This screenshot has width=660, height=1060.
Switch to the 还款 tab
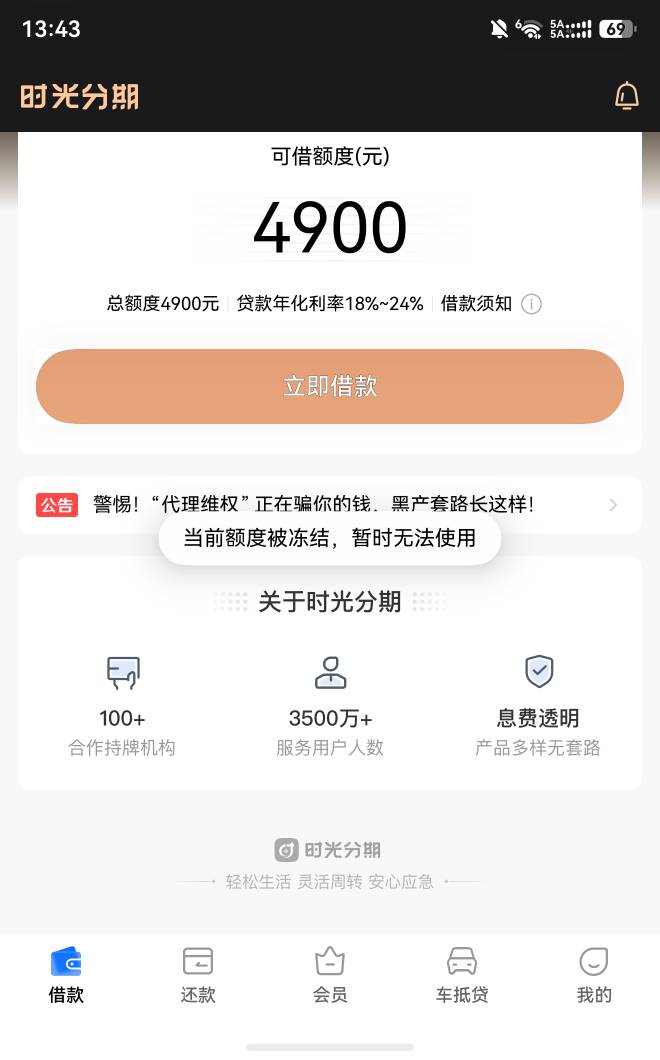[198, 975]
